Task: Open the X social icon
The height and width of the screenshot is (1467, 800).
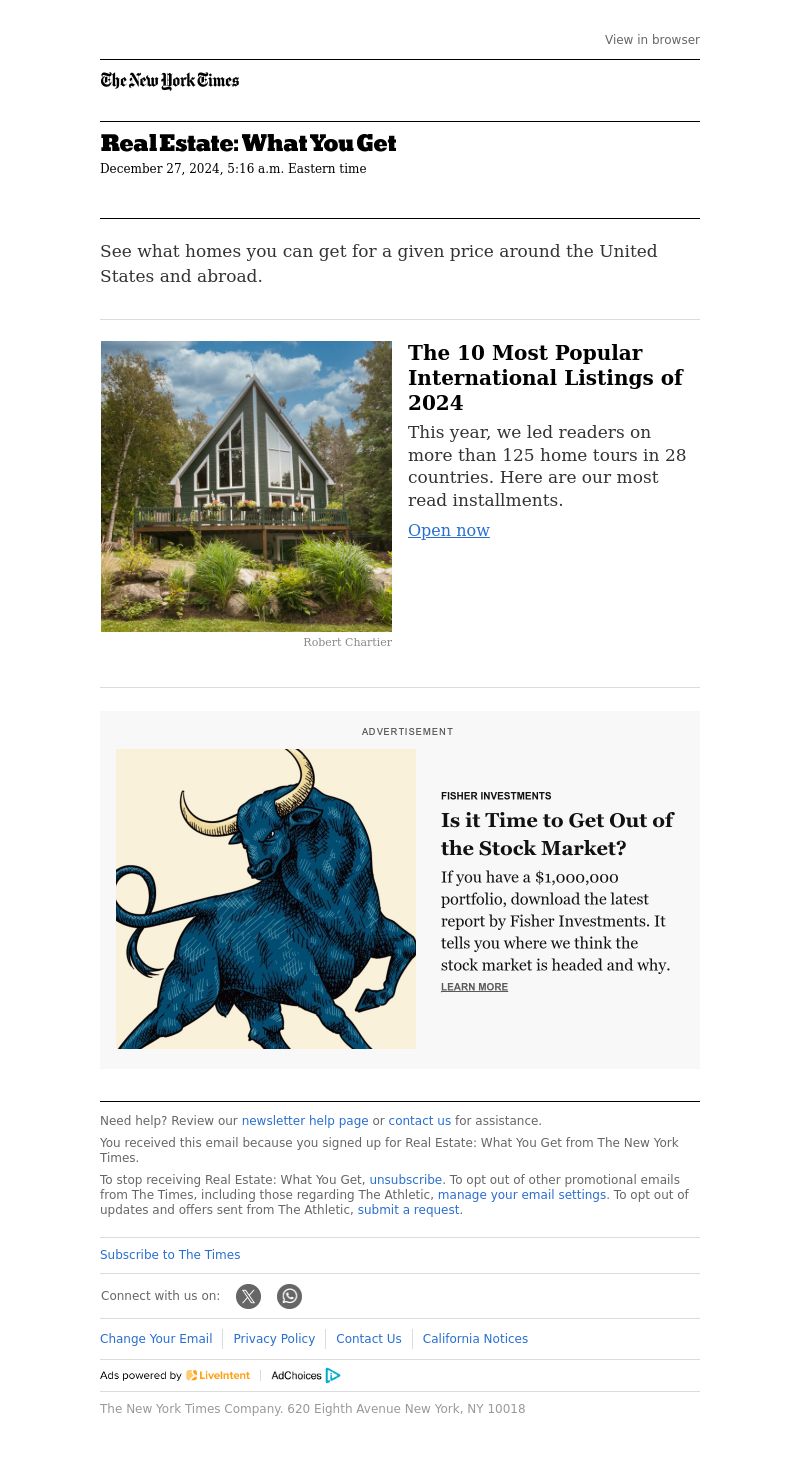Action: click(x=248, y=1296)
